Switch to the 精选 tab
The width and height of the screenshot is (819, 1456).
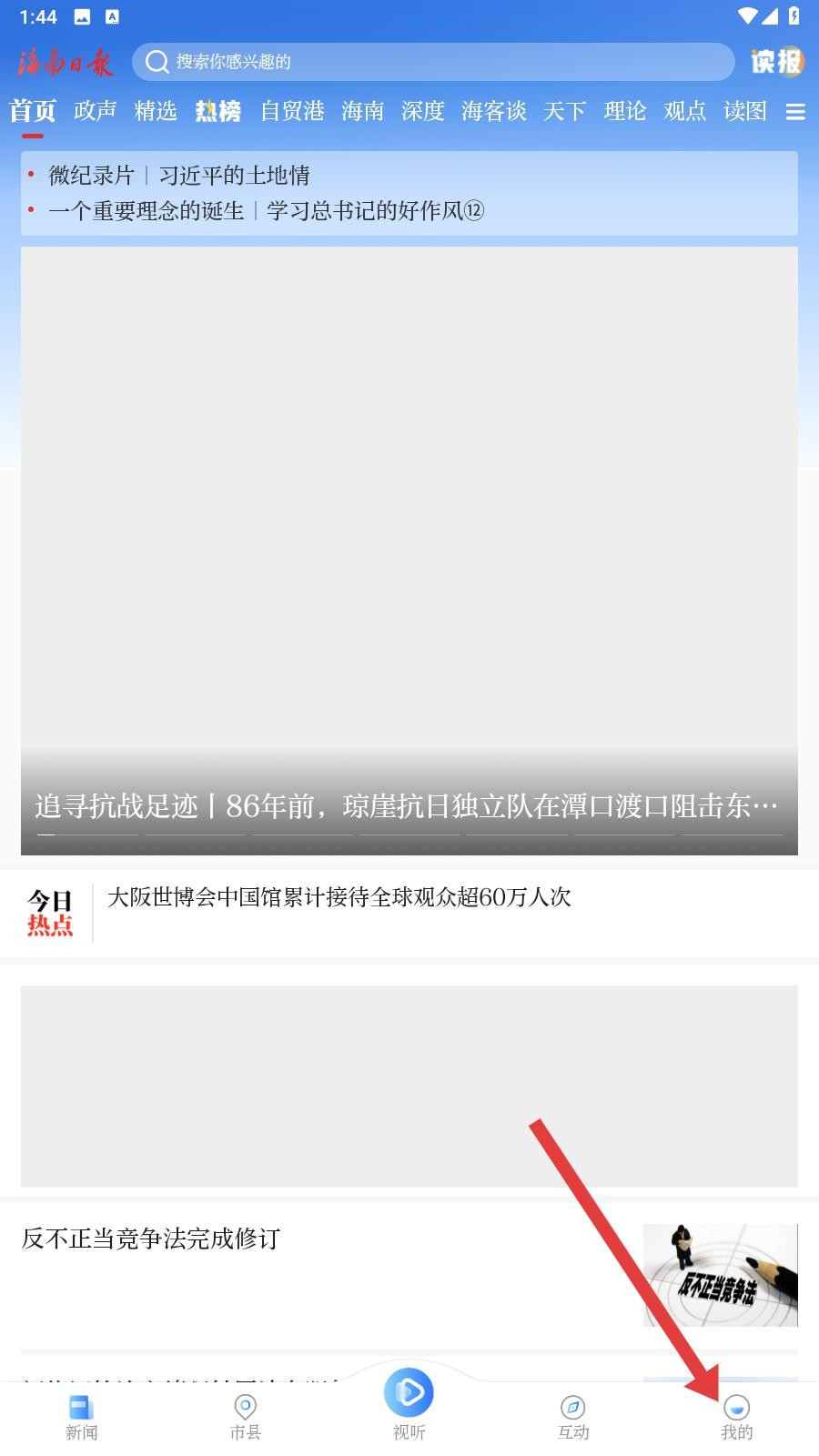(156, 111)
